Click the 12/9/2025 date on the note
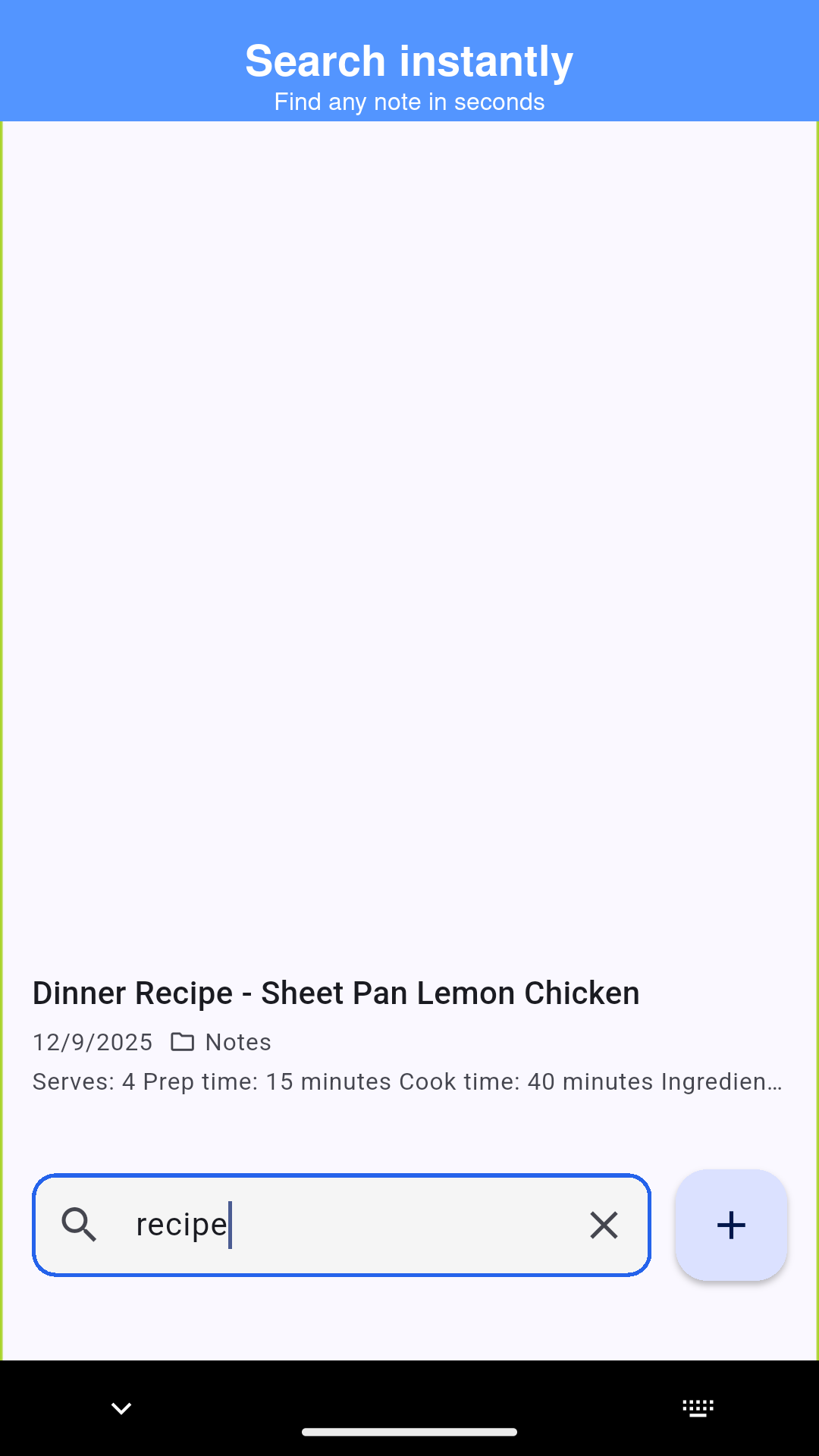The image size is (819, 1456). point(92,1042)
